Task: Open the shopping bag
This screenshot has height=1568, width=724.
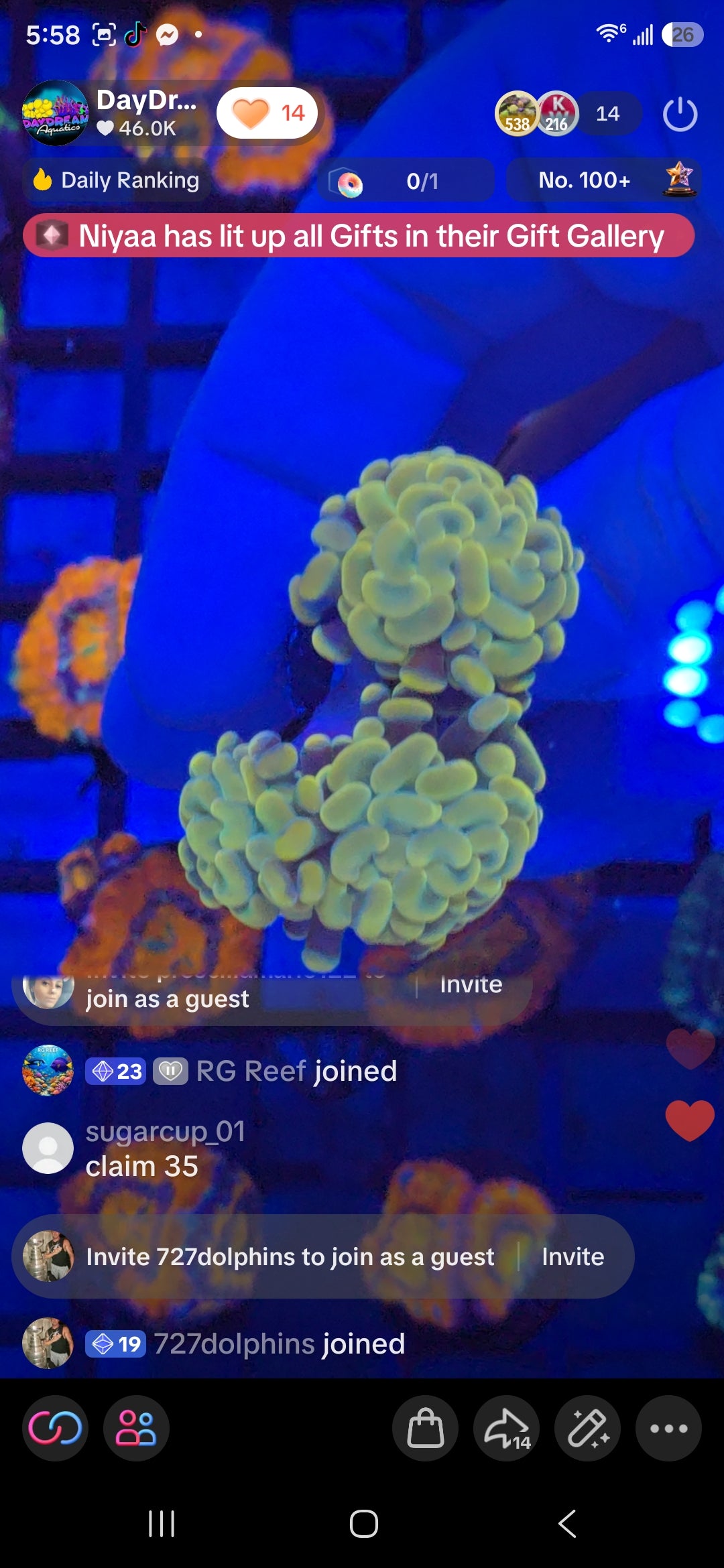Action: [425, 1428]
